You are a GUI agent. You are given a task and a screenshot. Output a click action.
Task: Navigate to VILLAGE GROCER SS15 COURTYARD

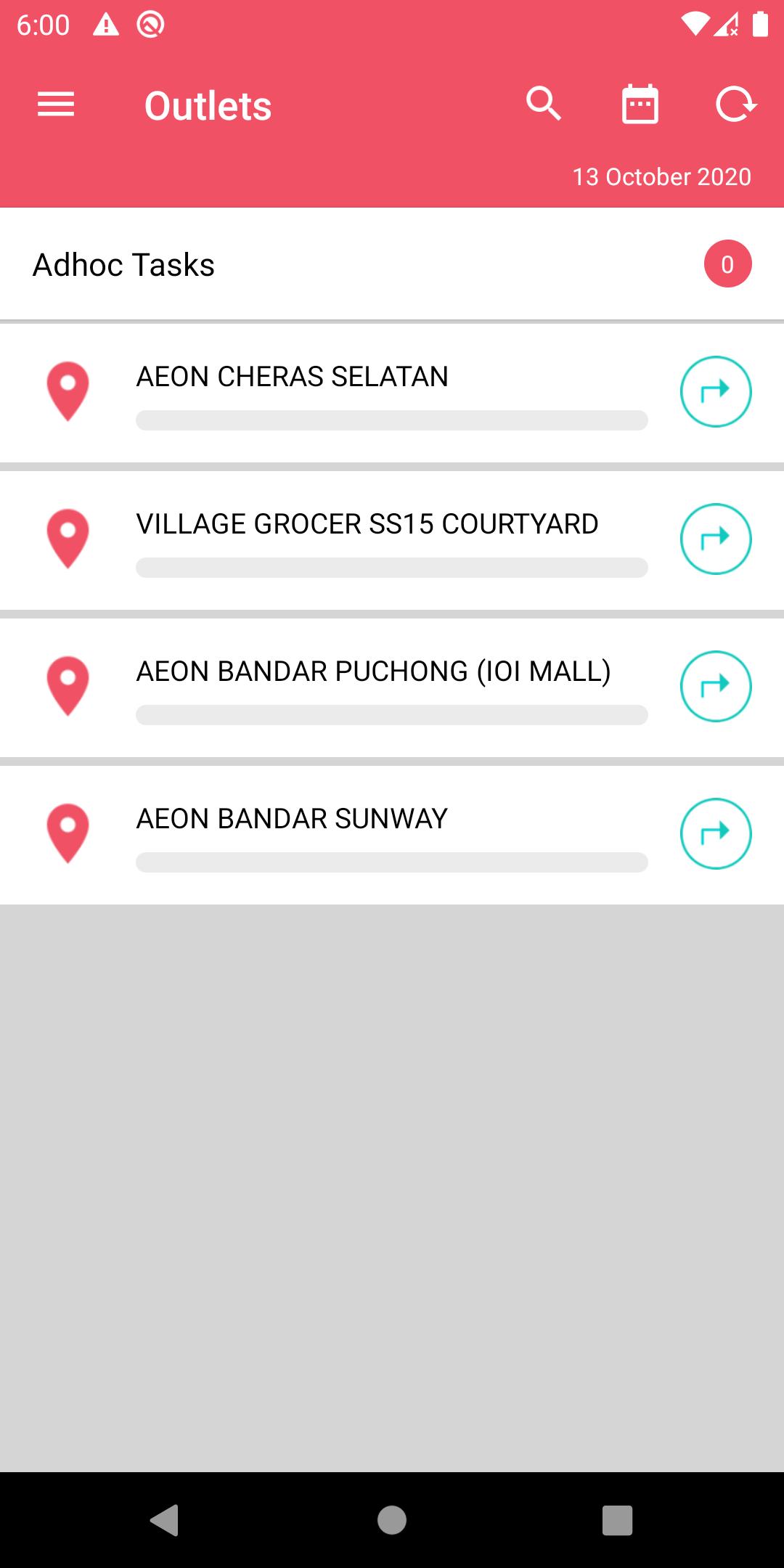tap(715, 539)
